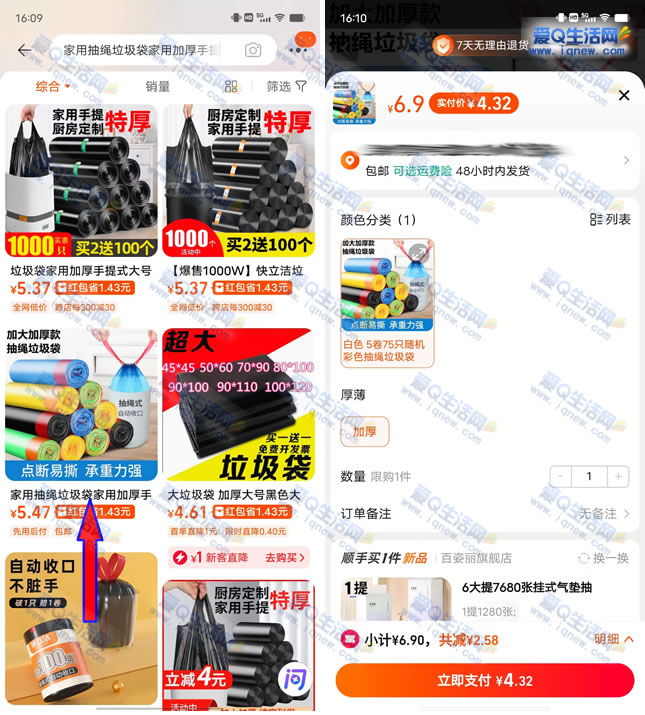This screenshot has width=645, height=715.
Task: Open the 订单备注 row
Action: coord(485,513)
